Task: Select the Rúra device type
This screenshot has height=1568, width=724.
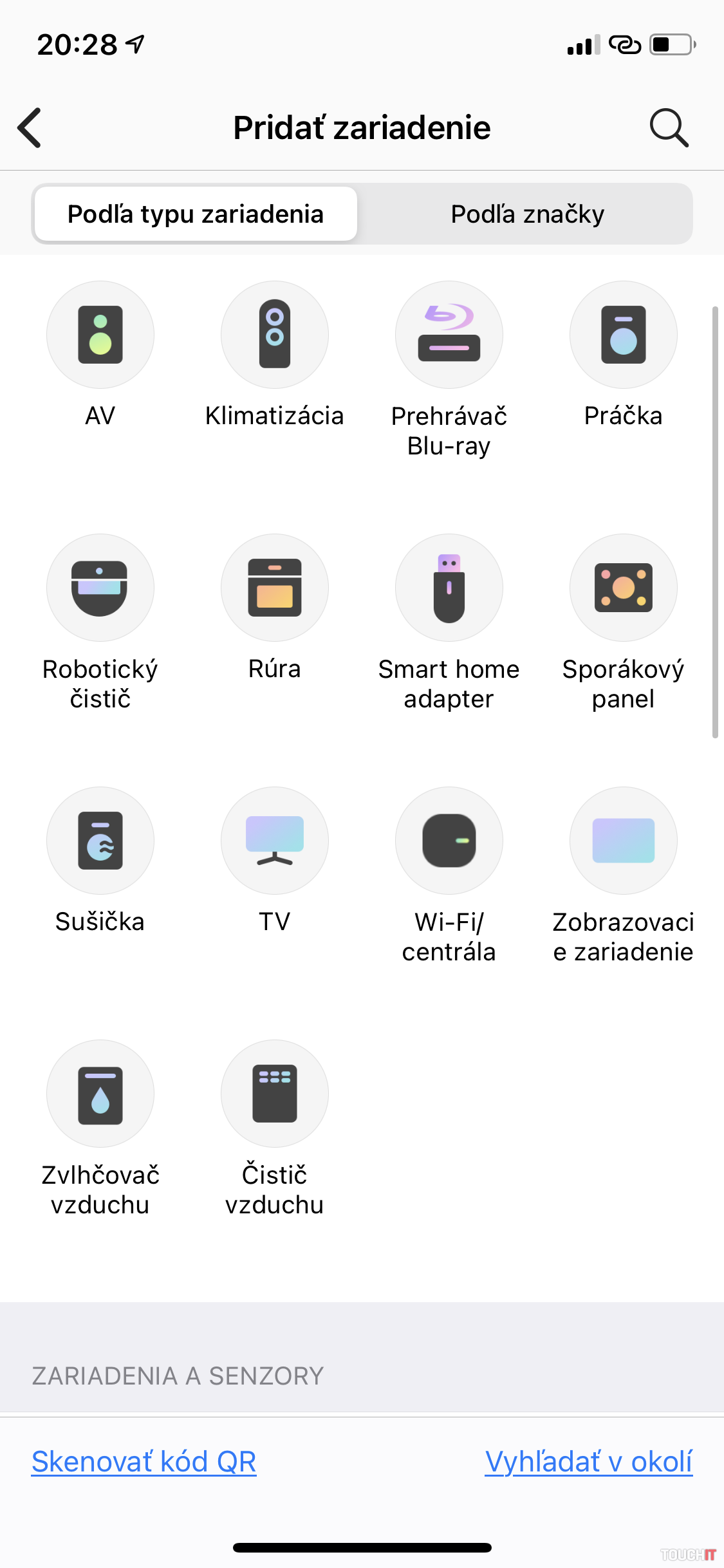Action: (275, 588)
